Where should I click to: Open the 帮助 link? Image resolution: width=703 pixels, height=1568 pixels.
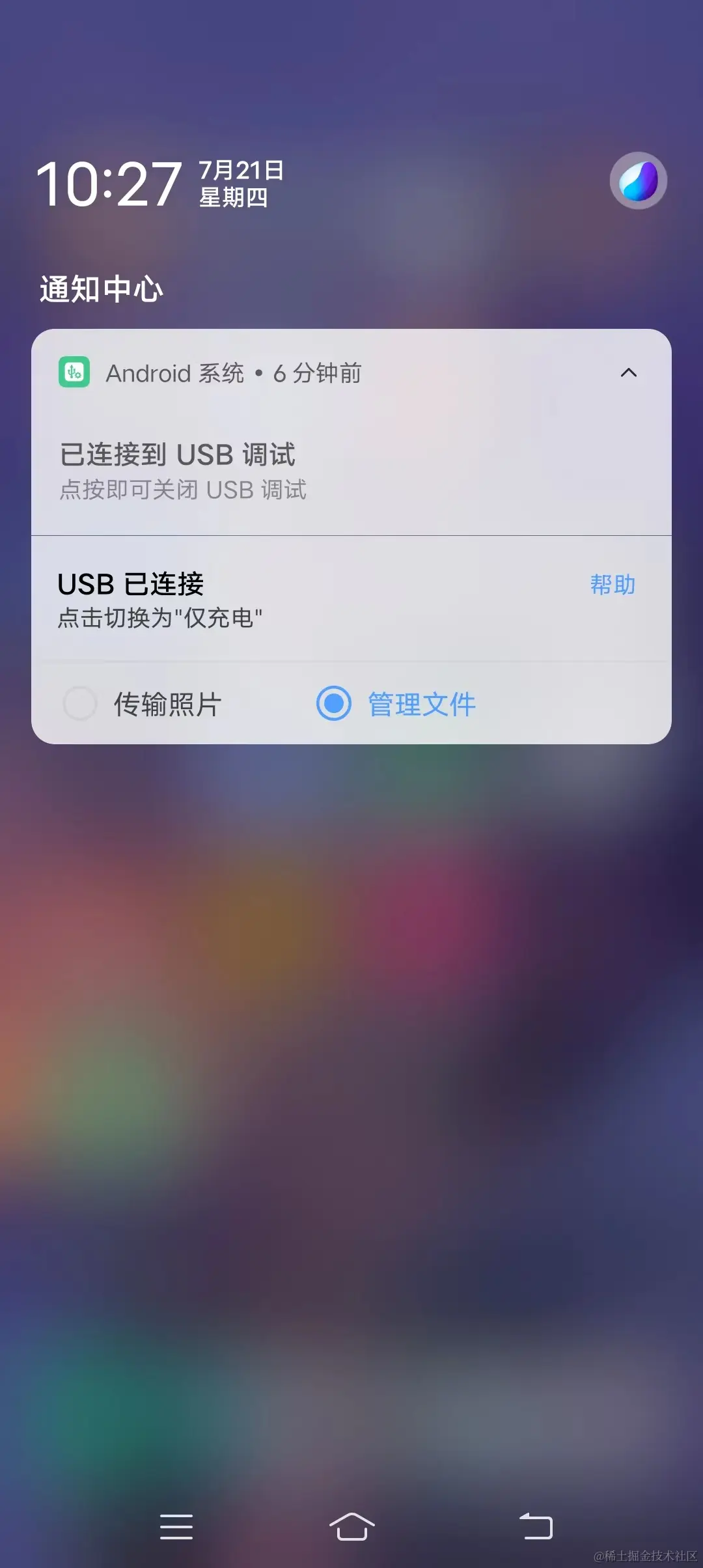pyautogui.click(x=612, y=585)
